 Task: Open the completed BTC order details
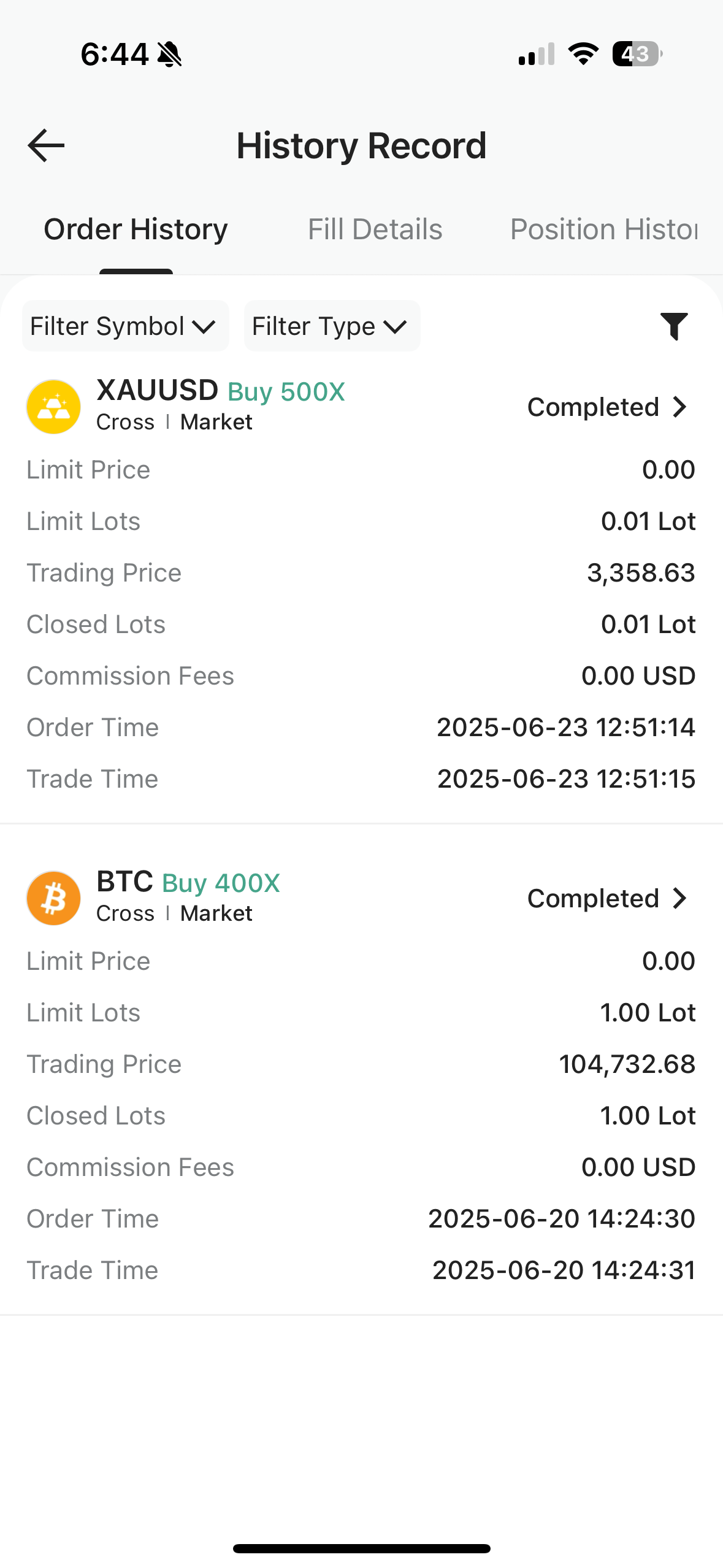608,899
